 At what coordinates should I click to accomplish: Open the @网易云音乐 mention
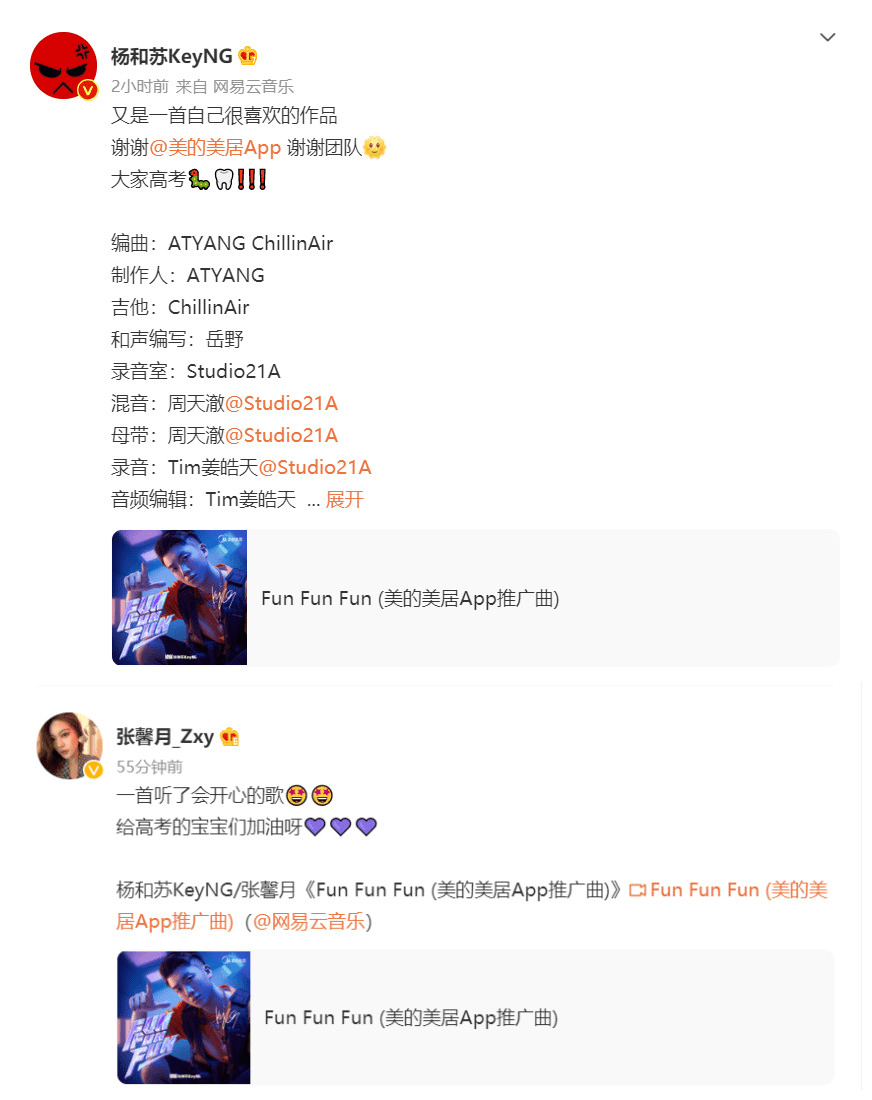click(308, 922)
